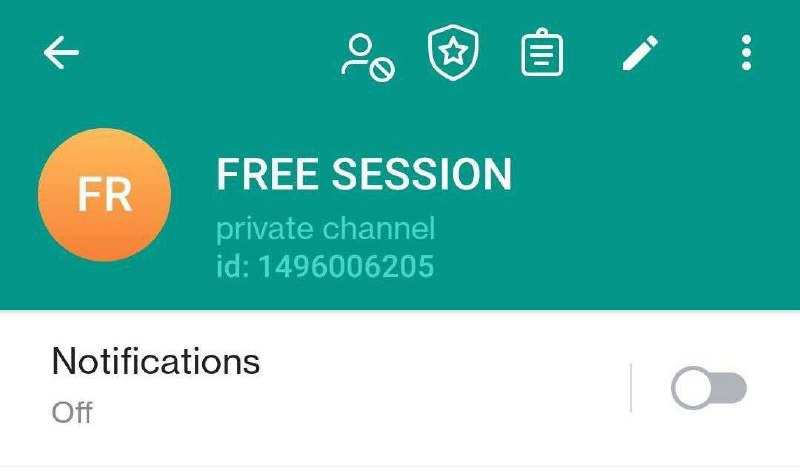Open the Notifications settings row

[300, 385]
